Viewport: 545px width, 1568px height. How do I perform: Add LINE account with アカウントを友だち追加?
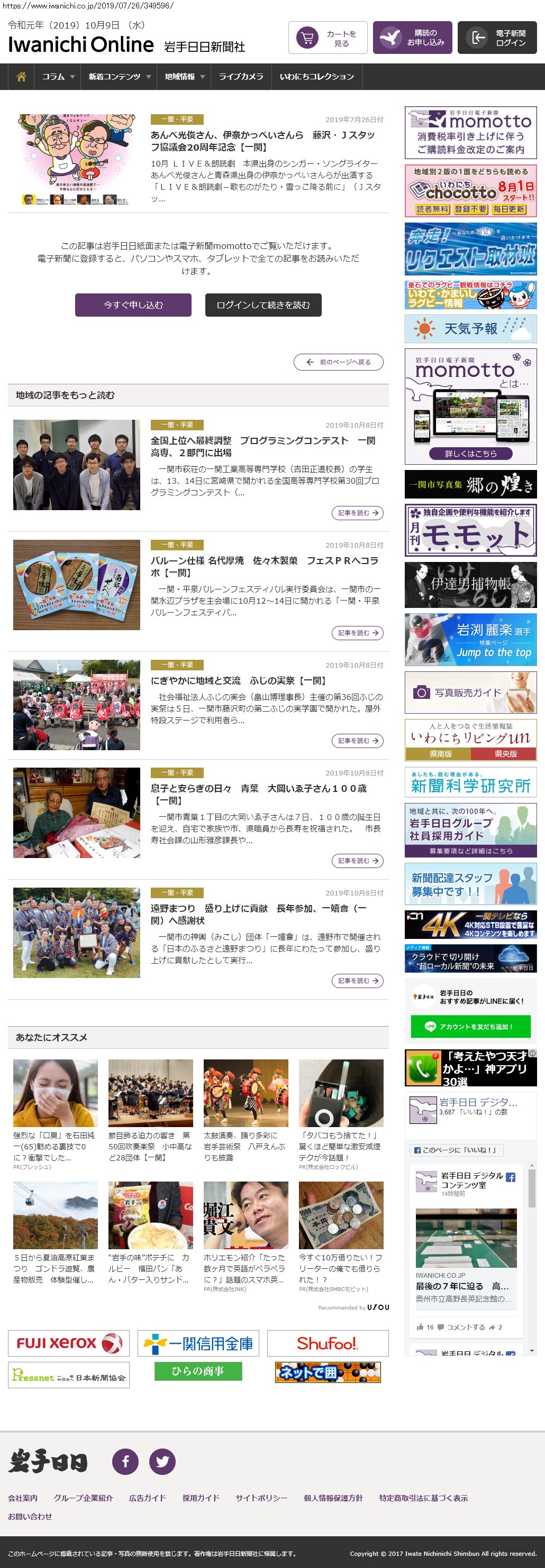tap(471, 1027)
